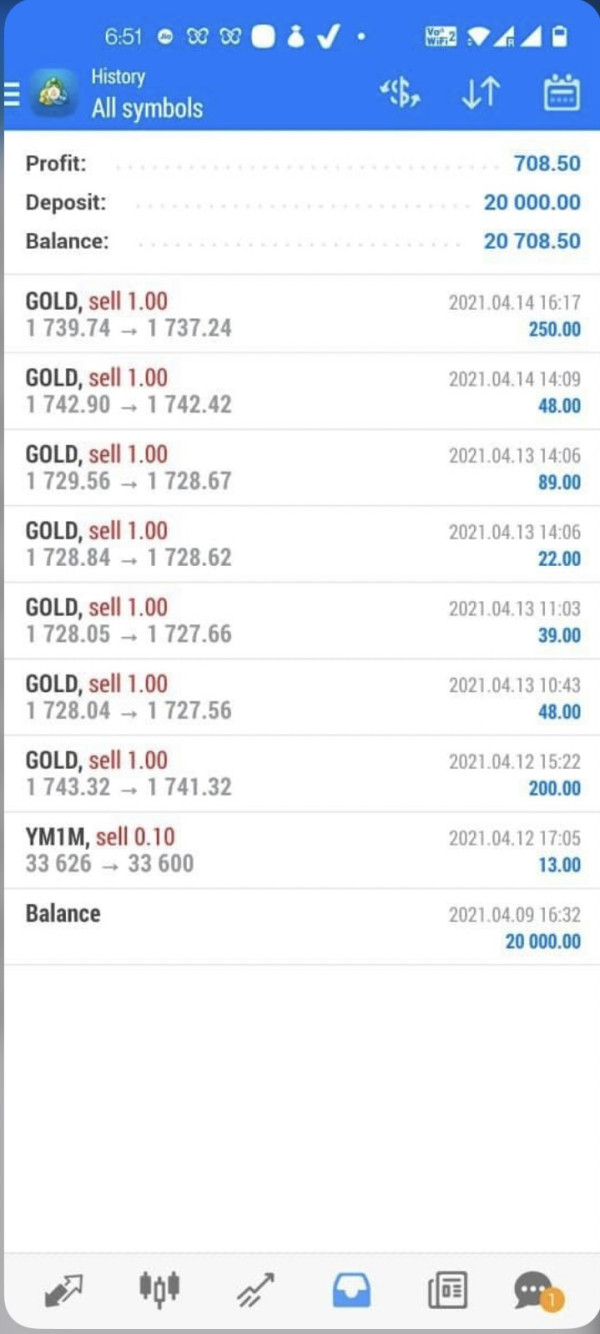Open the YM1M sell 0.10 trade
Image resolution: width=600 pixels, height=1334 pixels.
pyautogui.click(x=300, y=850)
